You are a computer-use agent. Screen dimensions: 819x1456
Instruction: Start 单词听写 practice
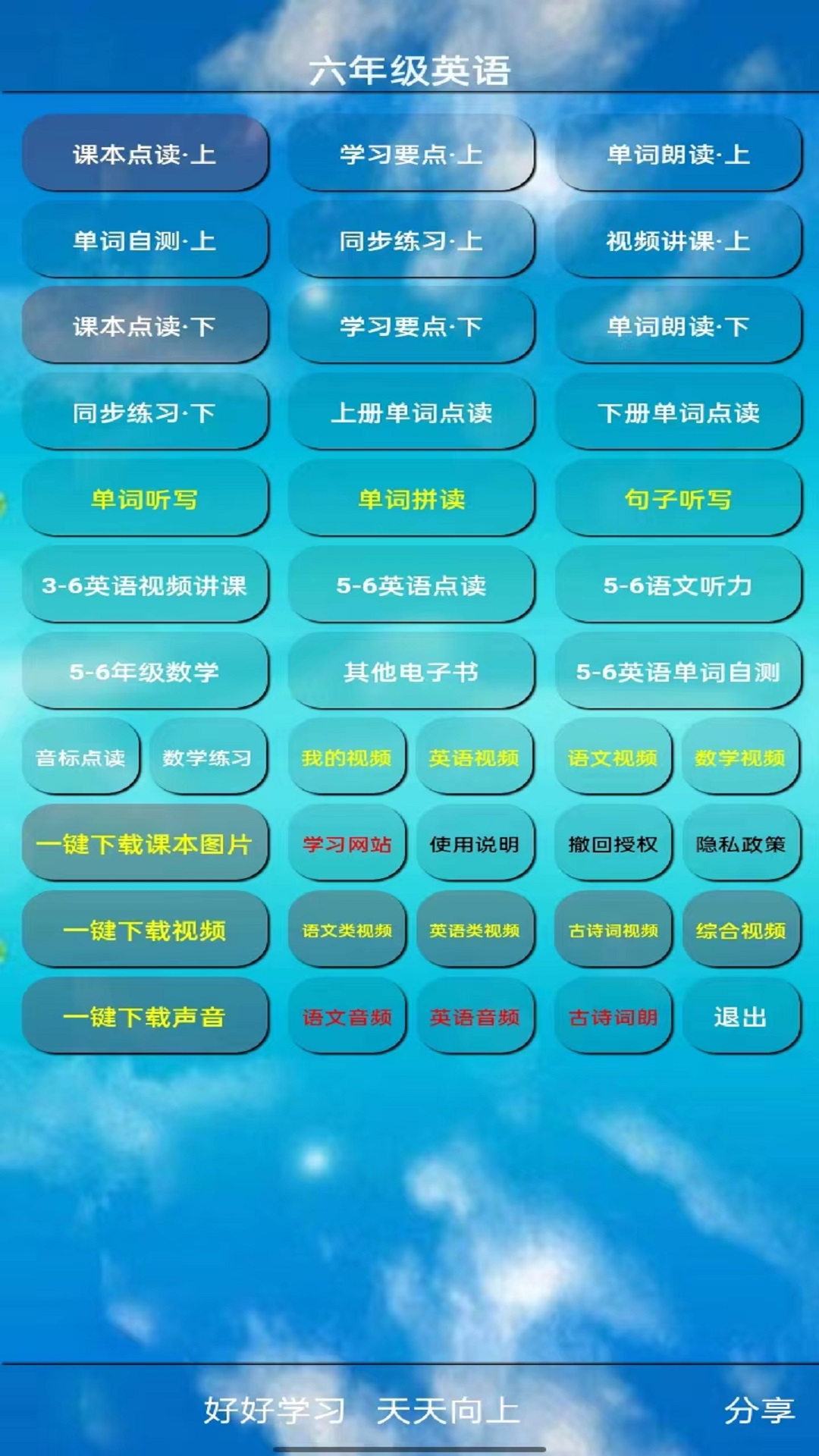pos(144,499)
